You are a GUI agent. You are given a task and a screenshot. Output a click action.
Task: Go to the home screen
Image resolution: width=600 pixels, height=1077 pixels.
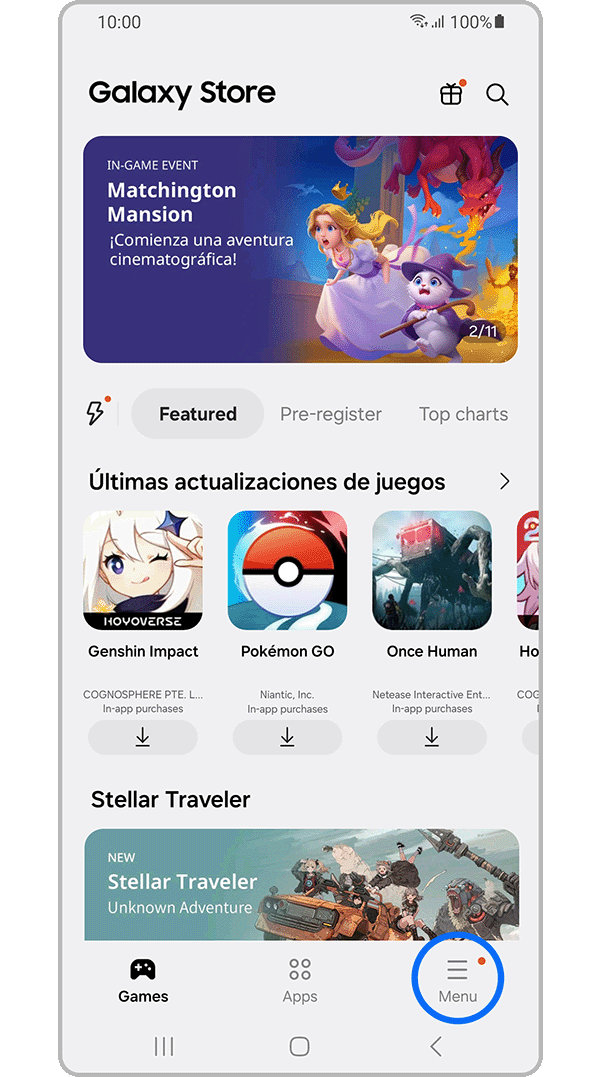point(299,1046)
